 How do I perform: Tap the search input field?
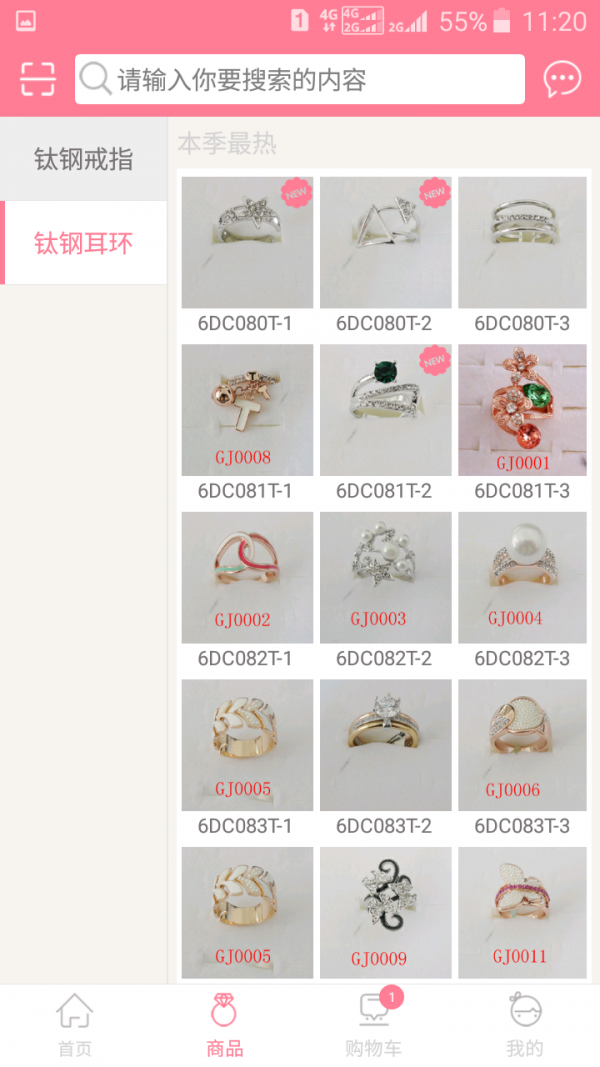tap(300, 80)
